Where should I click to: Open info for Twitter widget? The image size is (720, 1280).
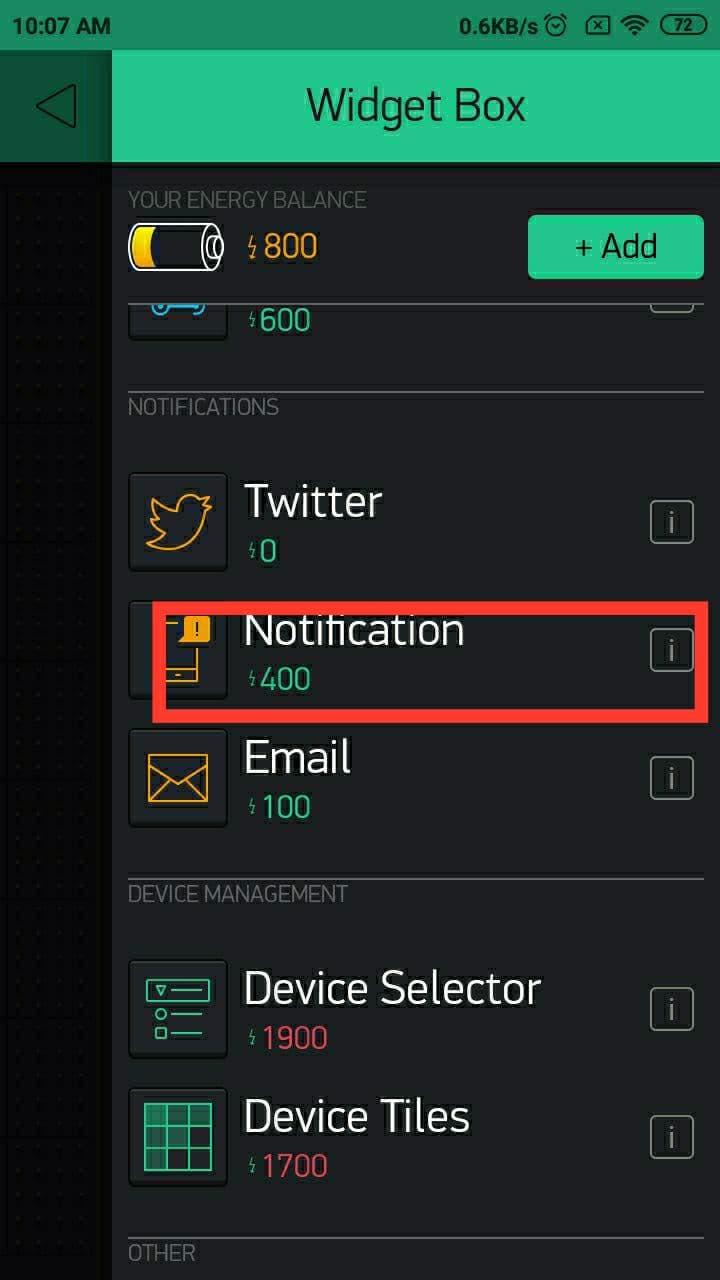tap(672, 522)
